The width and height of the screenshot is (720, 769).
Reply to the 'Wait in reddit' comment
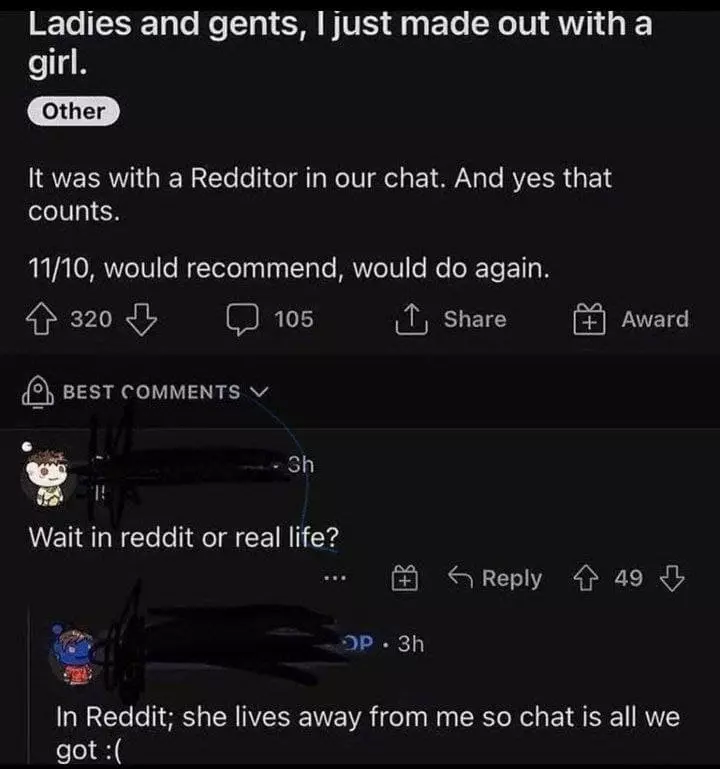pos(495,578)
